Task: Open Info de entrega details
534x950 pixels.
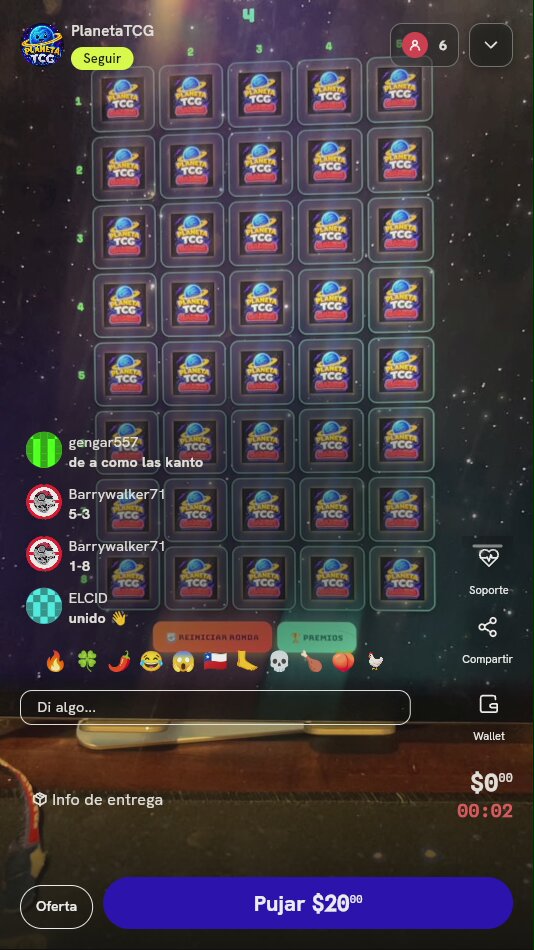Action: [98, 800]
